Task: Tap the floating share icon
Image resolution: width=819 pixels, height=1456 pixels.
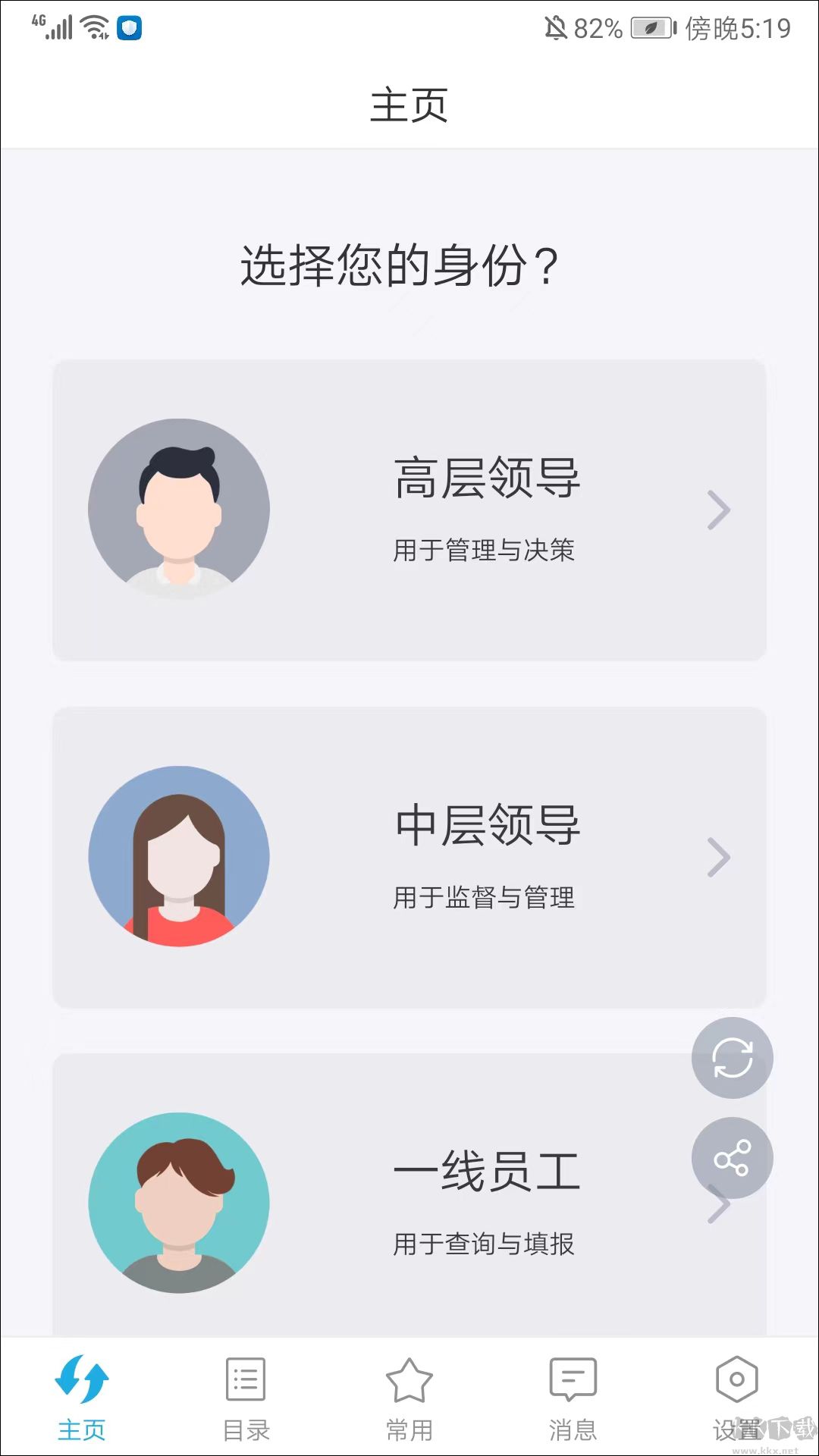Action: [x=731, y=1157]
